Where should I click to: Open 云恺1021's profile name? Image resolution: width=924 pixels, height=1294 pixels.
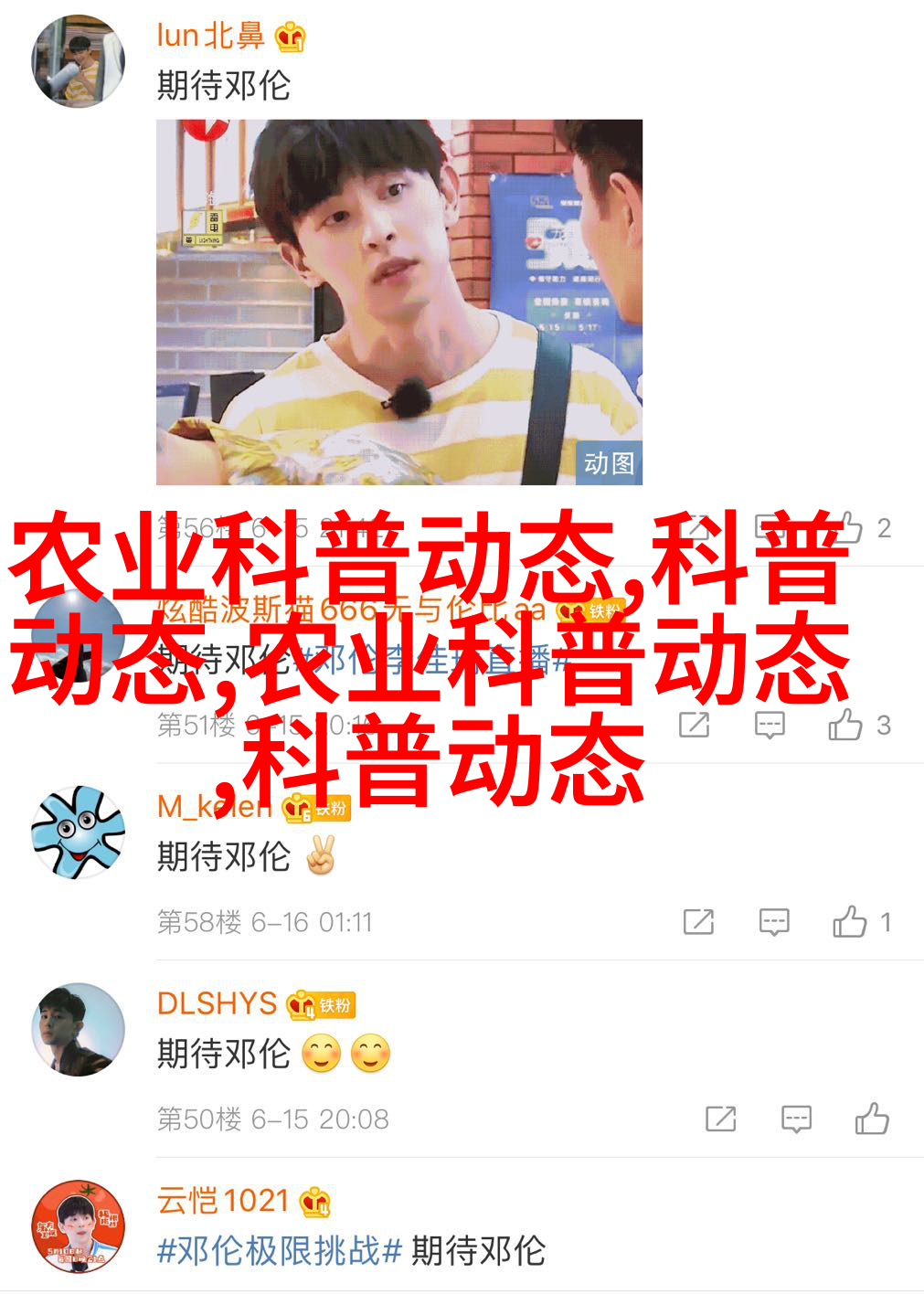pyautogui.click(x=222, y=1201)
